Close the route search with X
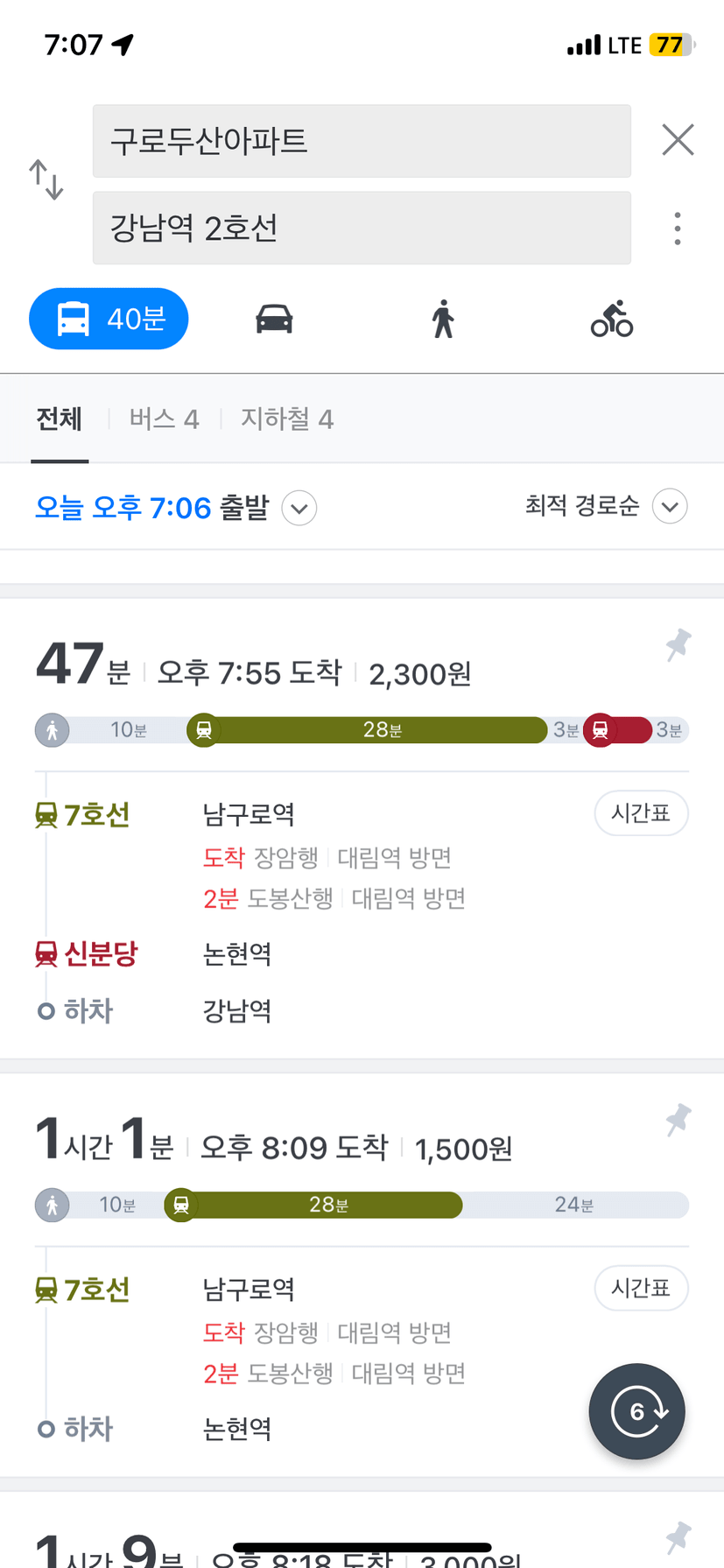Viewport: 724px width, 1568px height. pyautogui.click(x=678, y=140)
